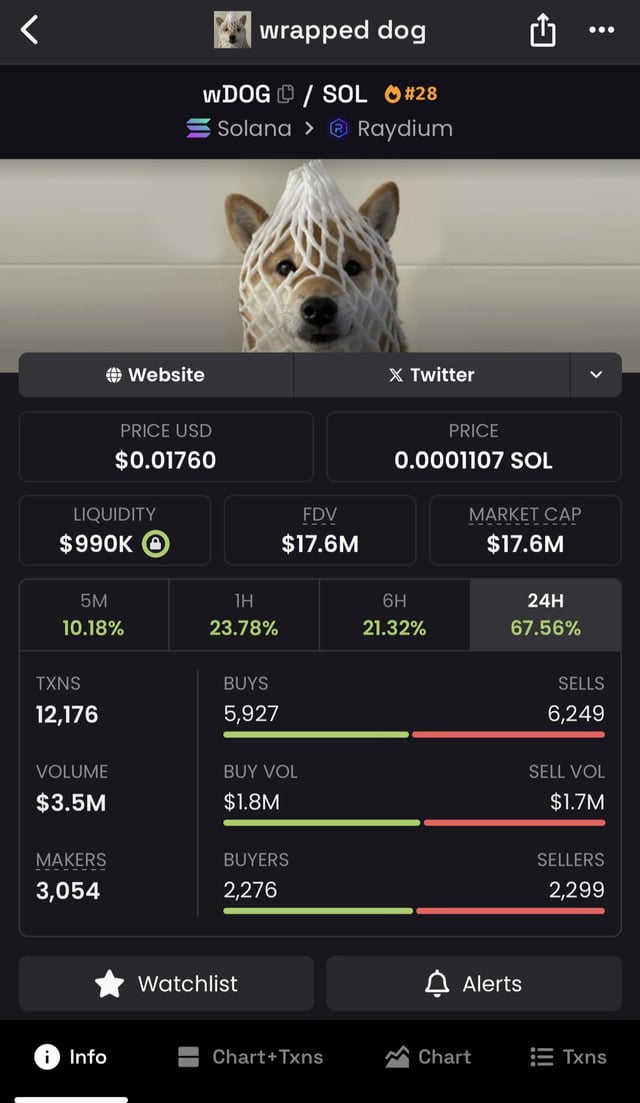
Task: Set up price Alerts
Action: pyautogui.click(x=474, y=983)
